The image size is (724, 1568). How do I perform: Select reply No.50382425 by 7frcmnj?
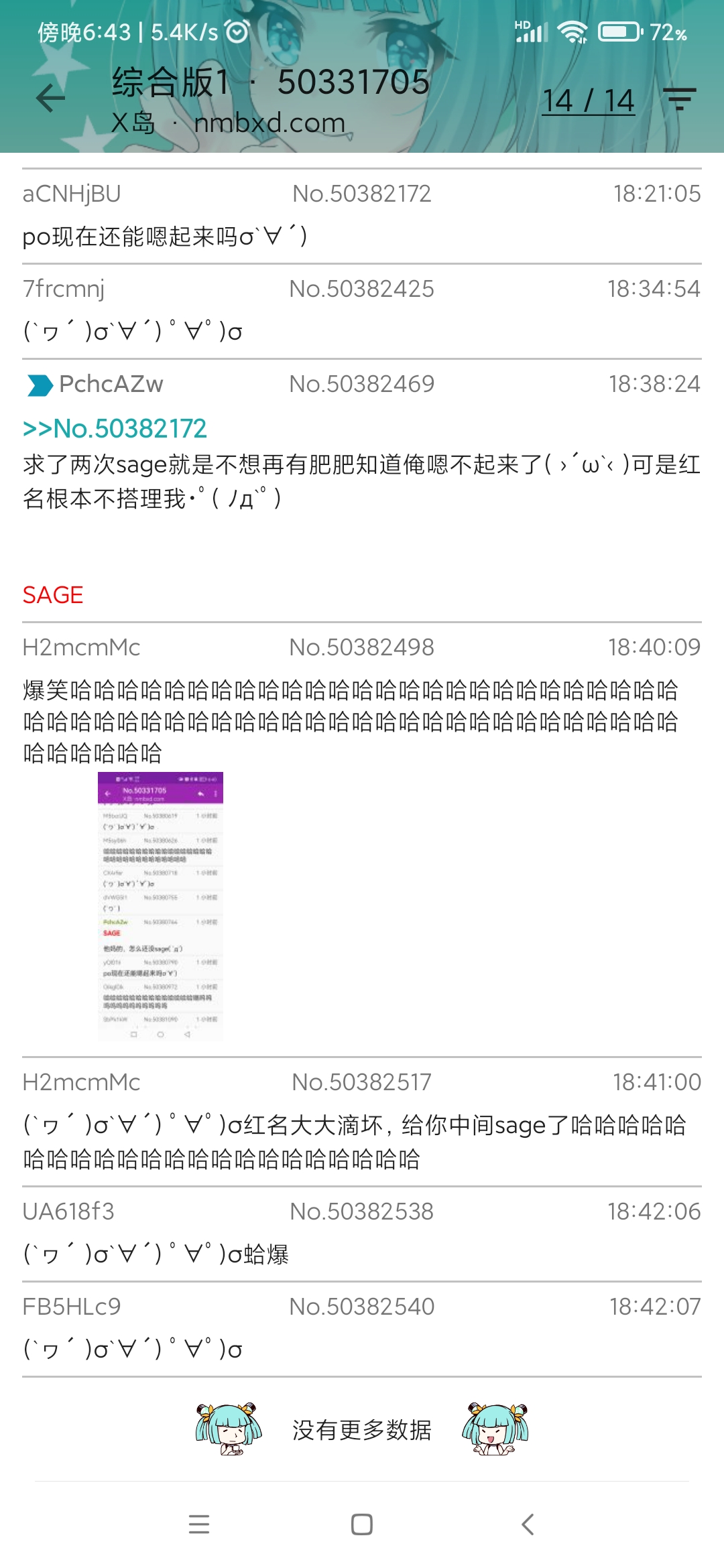[x=362, y=311]
